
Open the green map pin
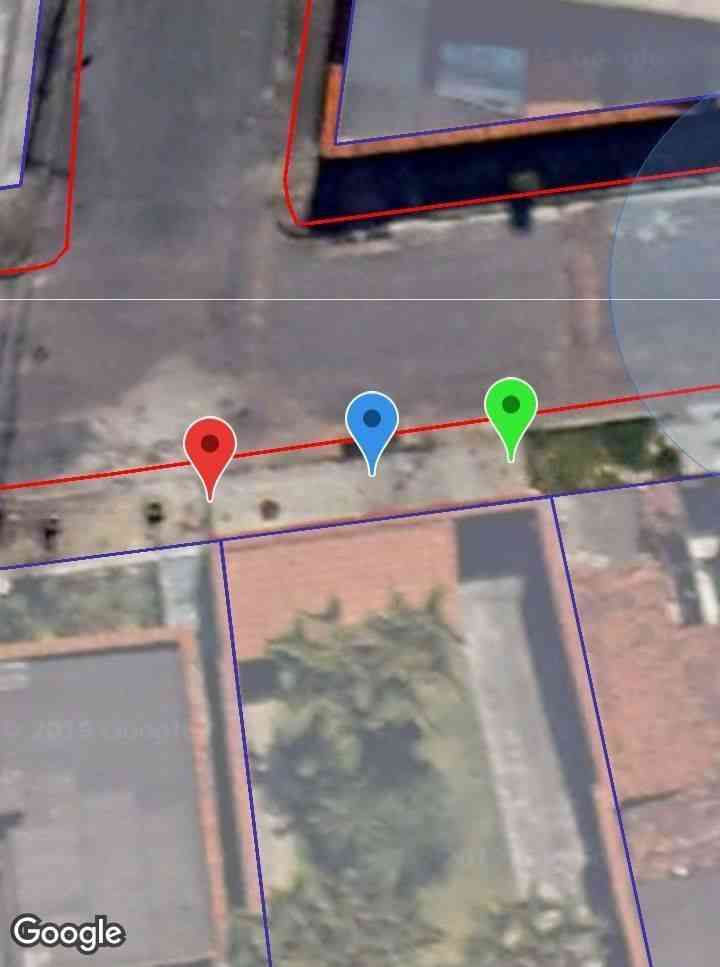click(511, 407)
